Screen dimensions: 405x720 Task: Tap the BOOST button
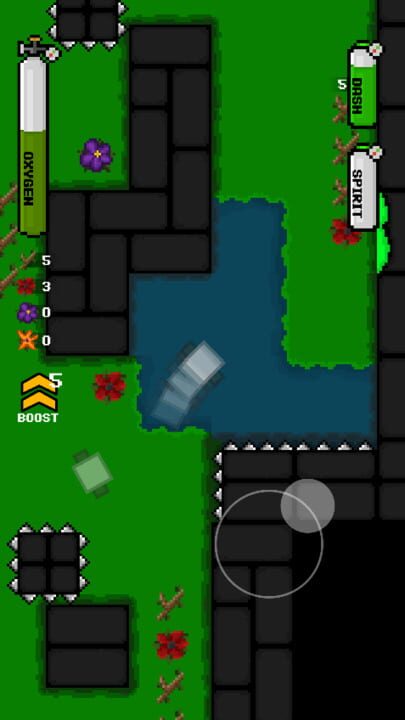pos(39,398)
